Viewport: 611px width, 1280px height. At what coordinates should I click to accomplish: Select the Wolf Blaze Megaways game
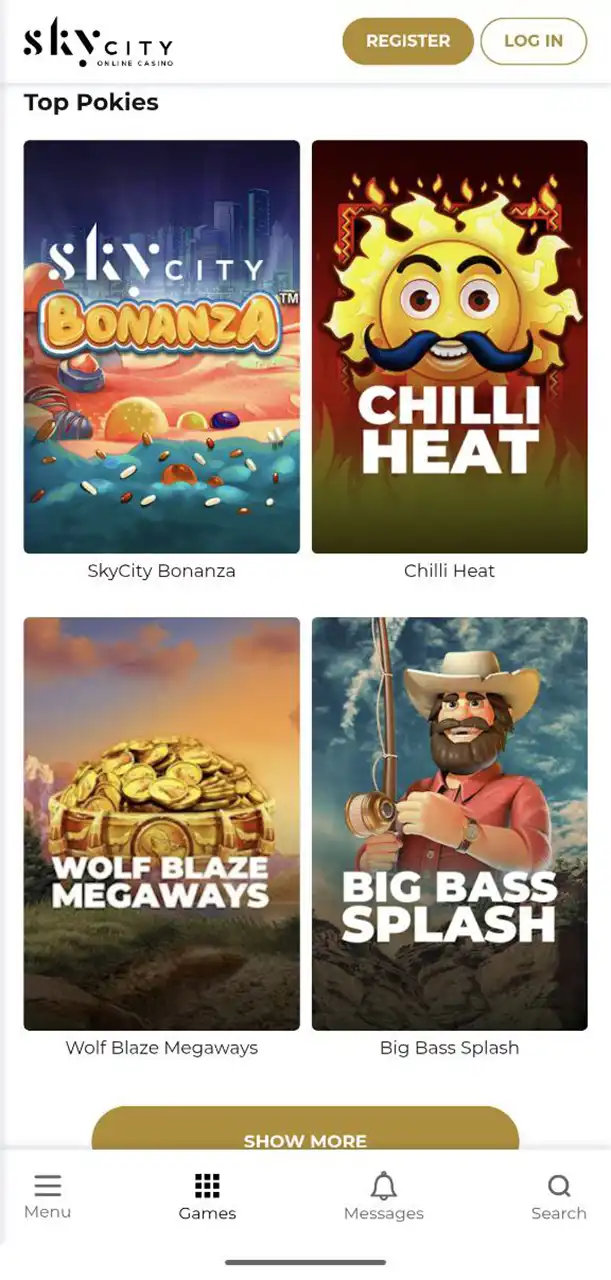[162, 823]
